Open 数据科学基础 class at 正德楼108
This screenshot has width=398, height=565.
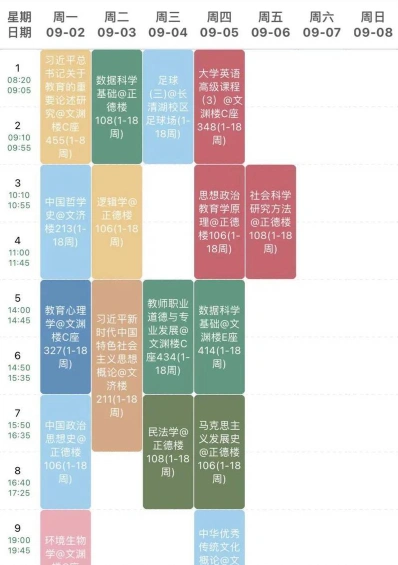coord(117,107)
